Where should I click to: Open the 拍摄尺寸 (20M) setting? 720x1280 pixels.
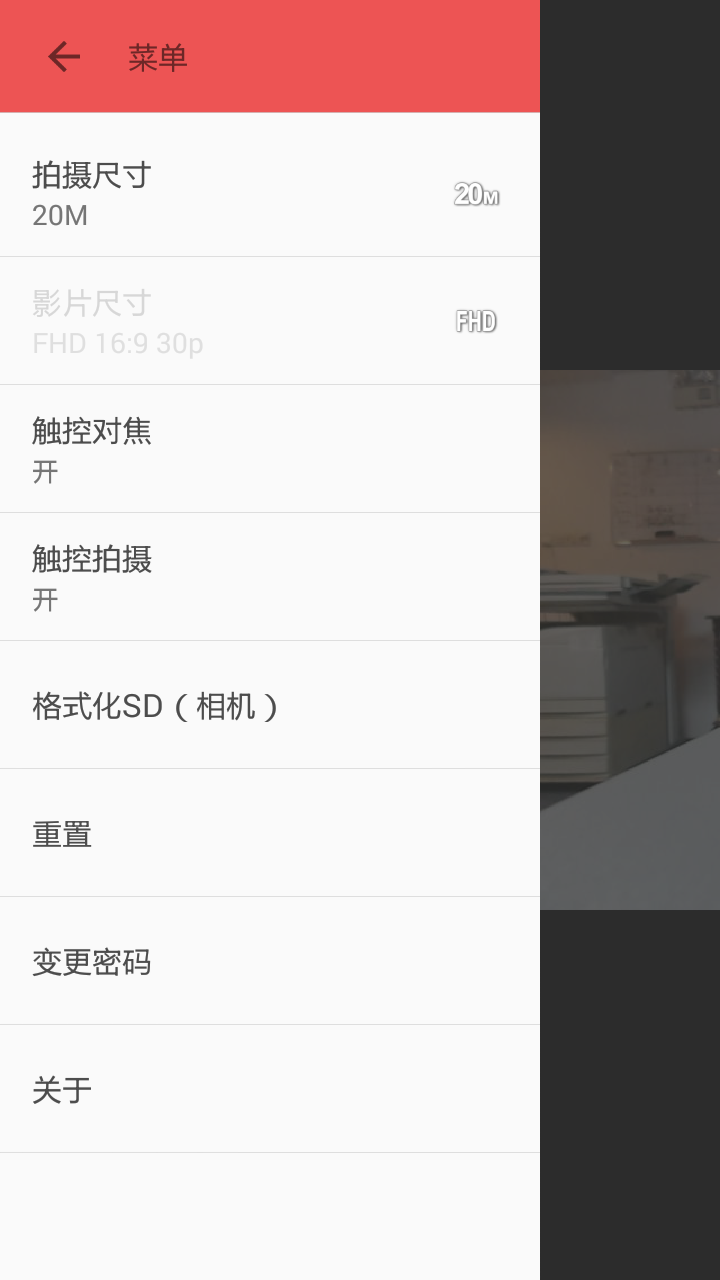coord(270,193)
